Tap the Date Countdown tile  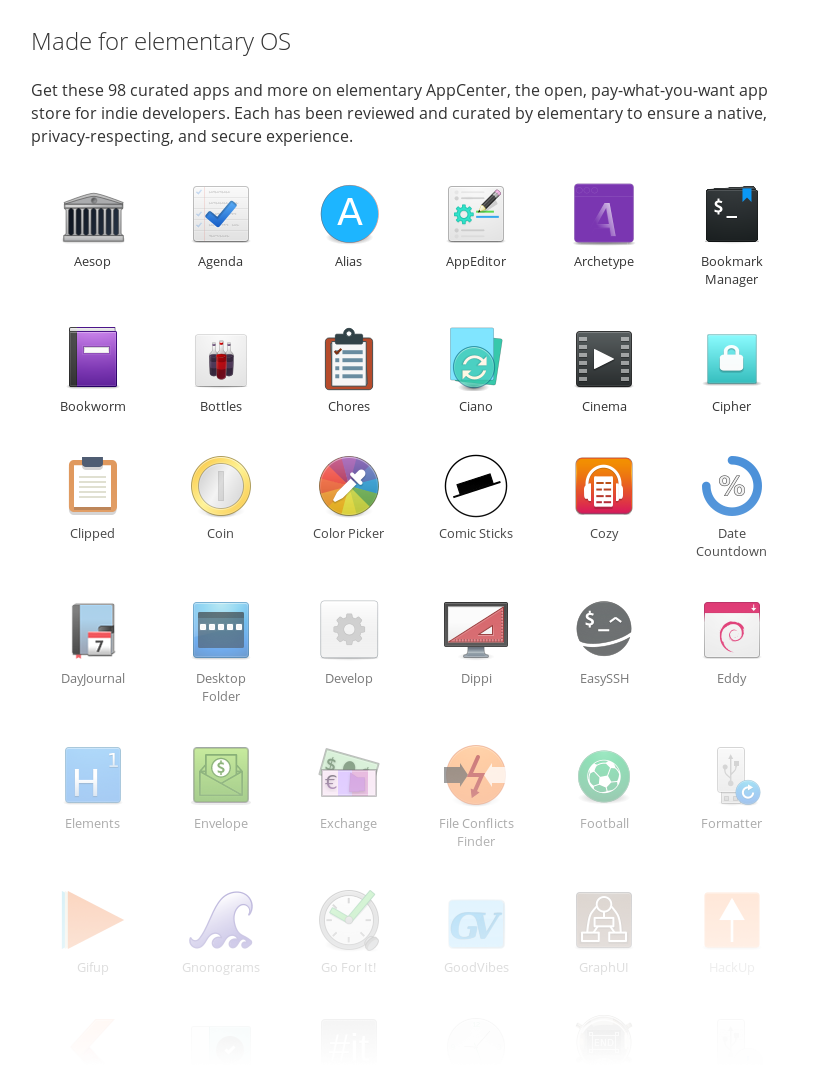(x=732, y=487)
